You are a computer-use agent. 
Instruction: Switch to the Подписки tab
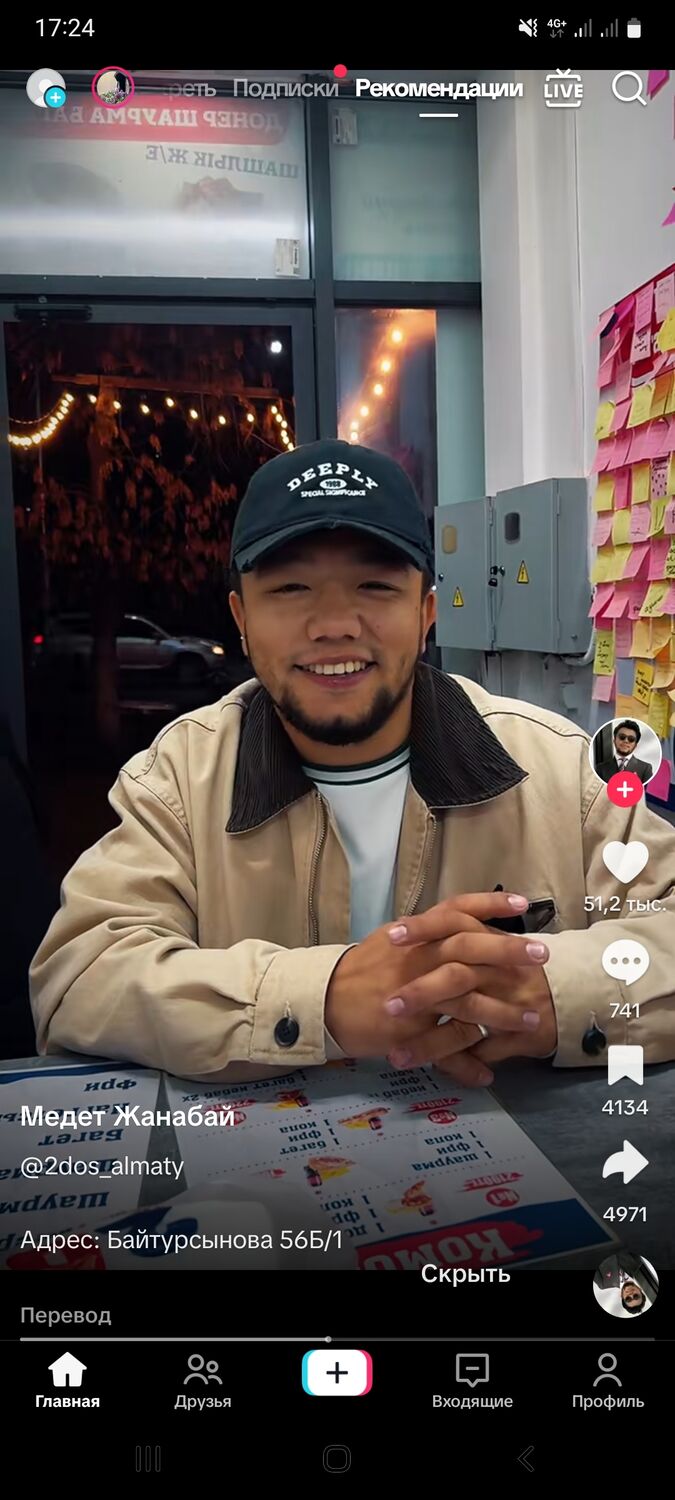point(285,89)
